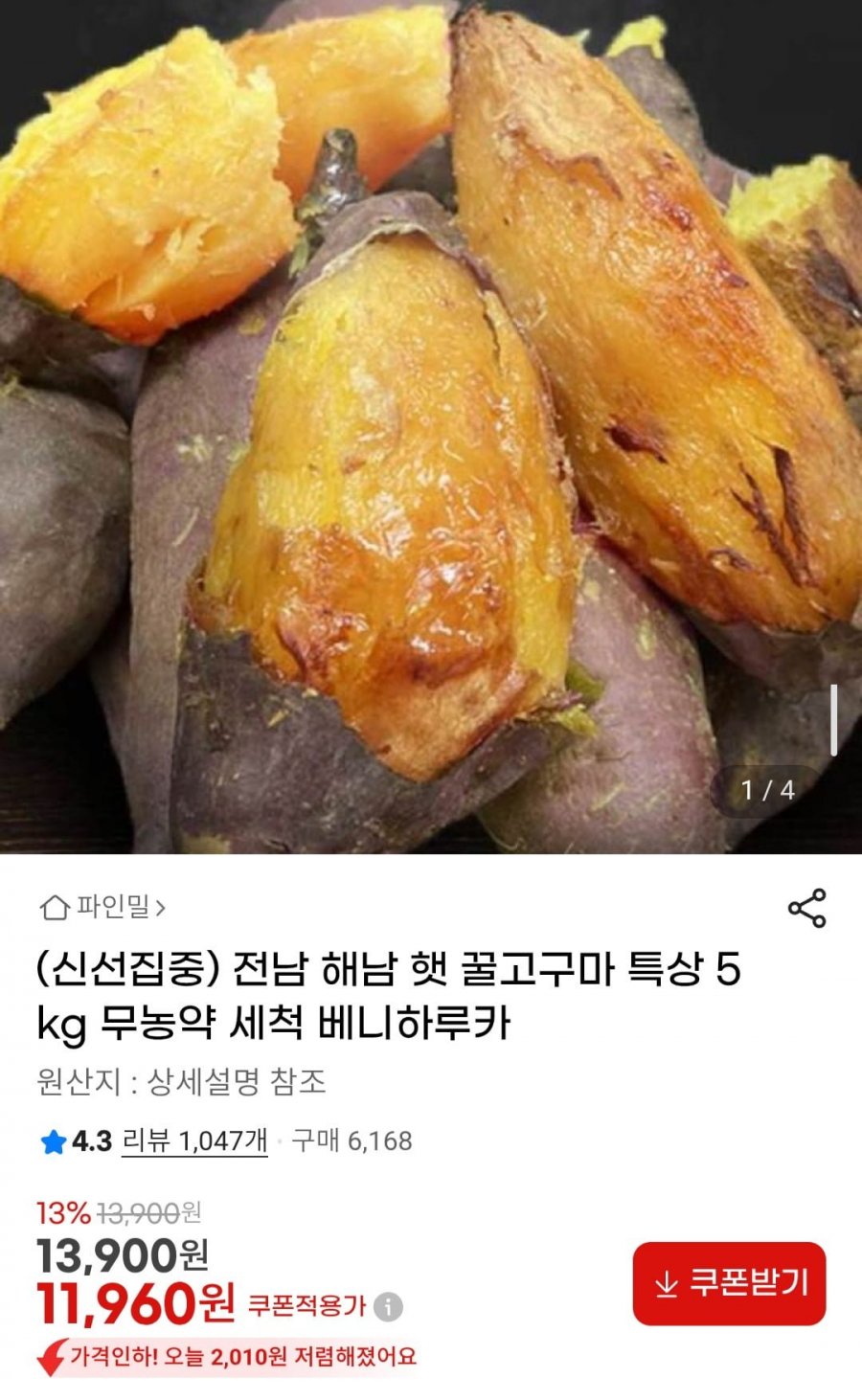Open the 리뷰 1,047개 reviews link
The height and width of the screenshot is (1400, 862).
click(x=194, y=1140)
